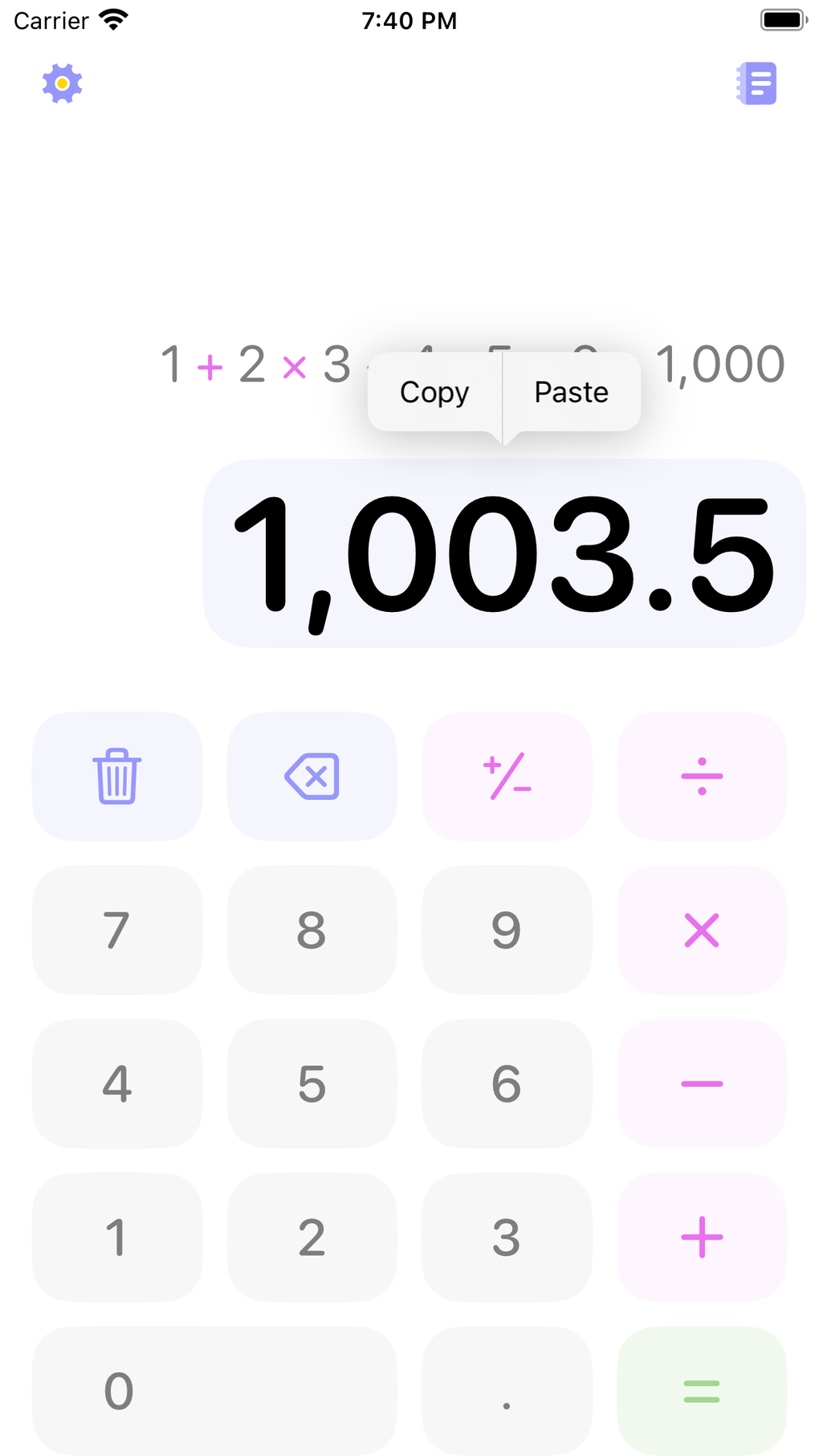Screen dimensions: 819x1456
Task: Select the addition operator icon
Action: (701, 1237)
